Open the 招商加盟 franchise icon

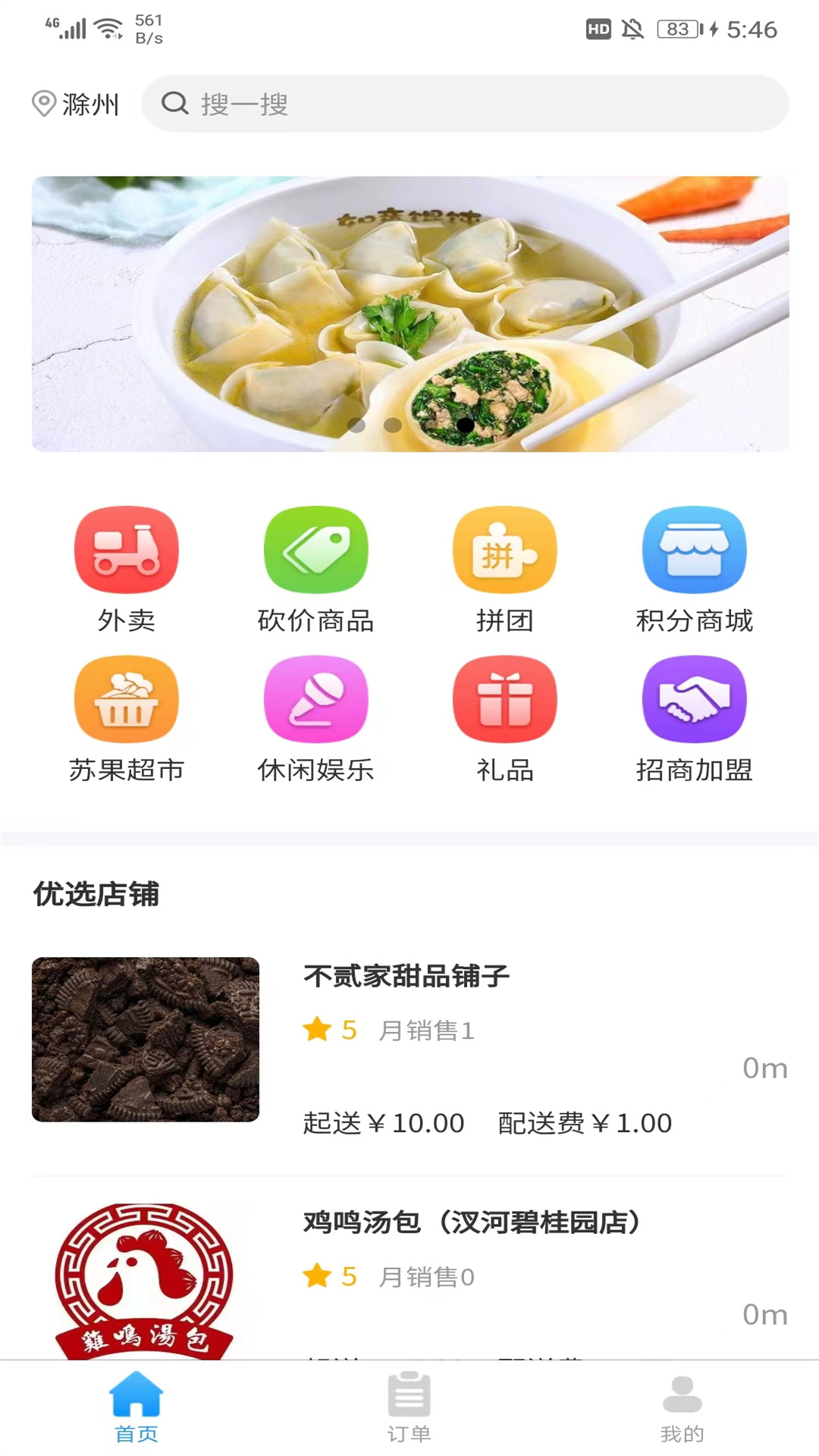pos(694,698)
